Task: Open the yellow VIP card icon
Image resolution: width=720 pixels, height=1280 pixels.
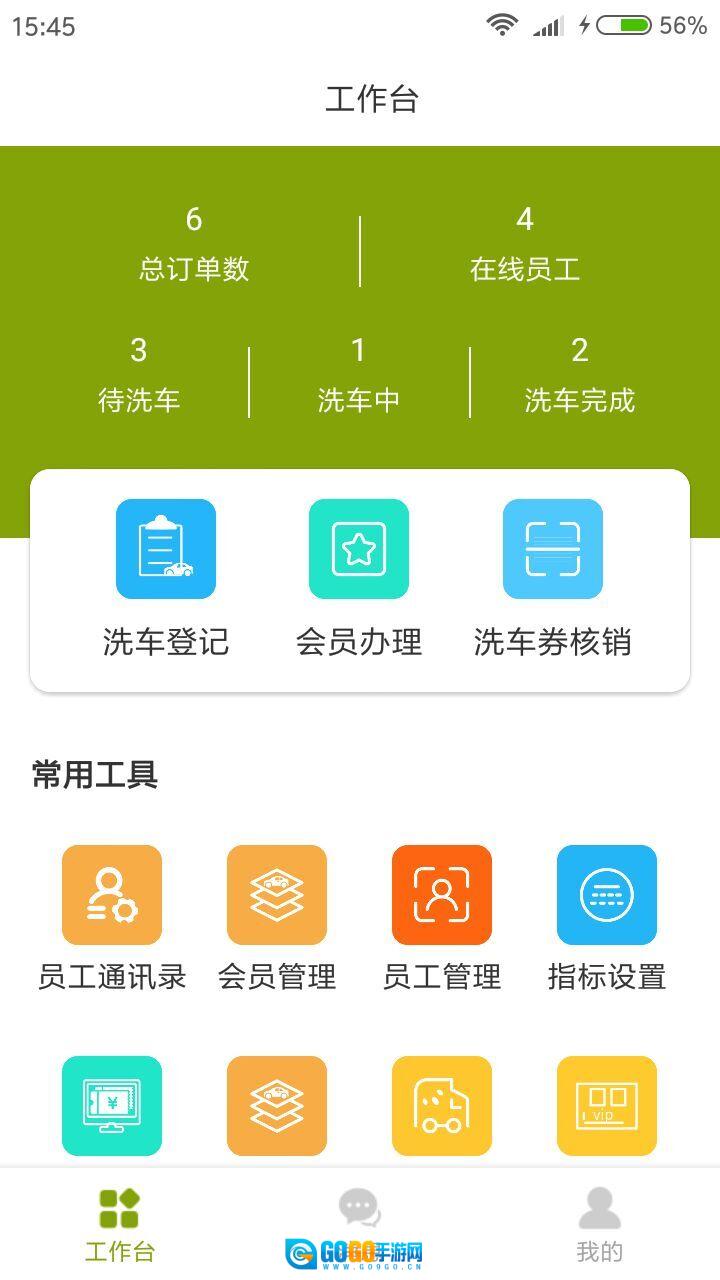Action: [606, 1105]
